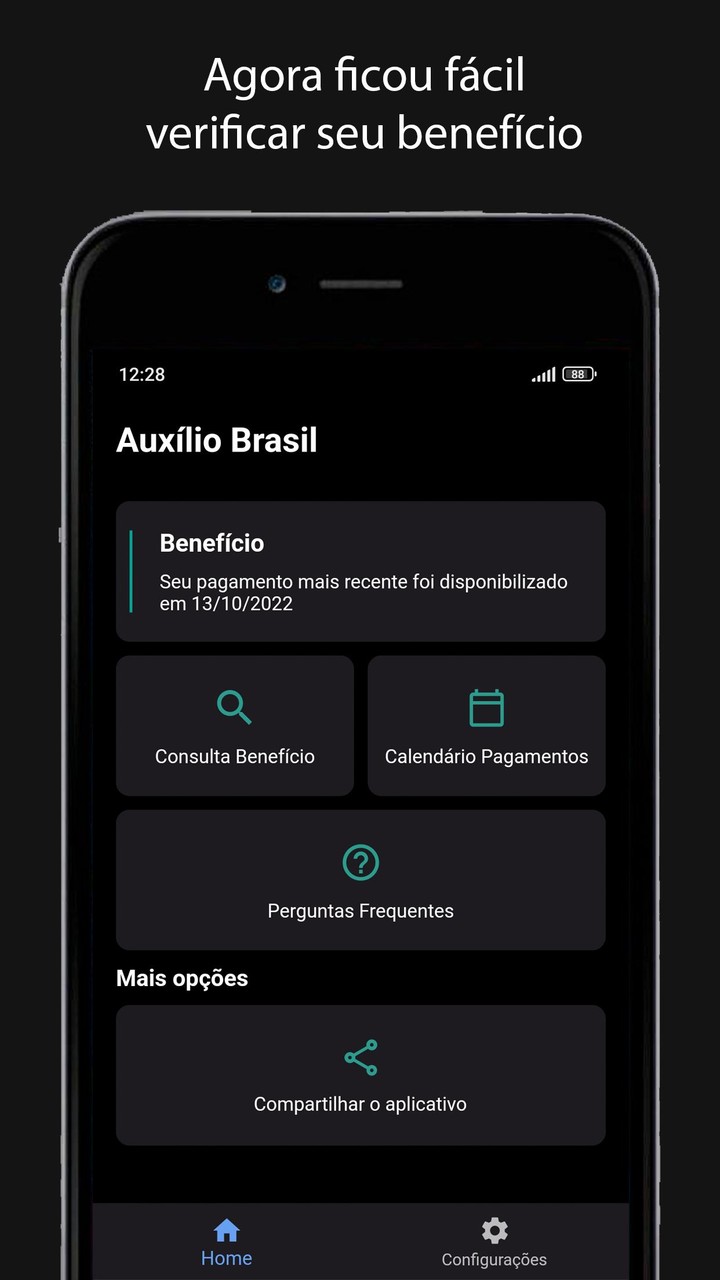Tap the clock showing 12:28
The image size is (720, 1280).
point(142,374)
